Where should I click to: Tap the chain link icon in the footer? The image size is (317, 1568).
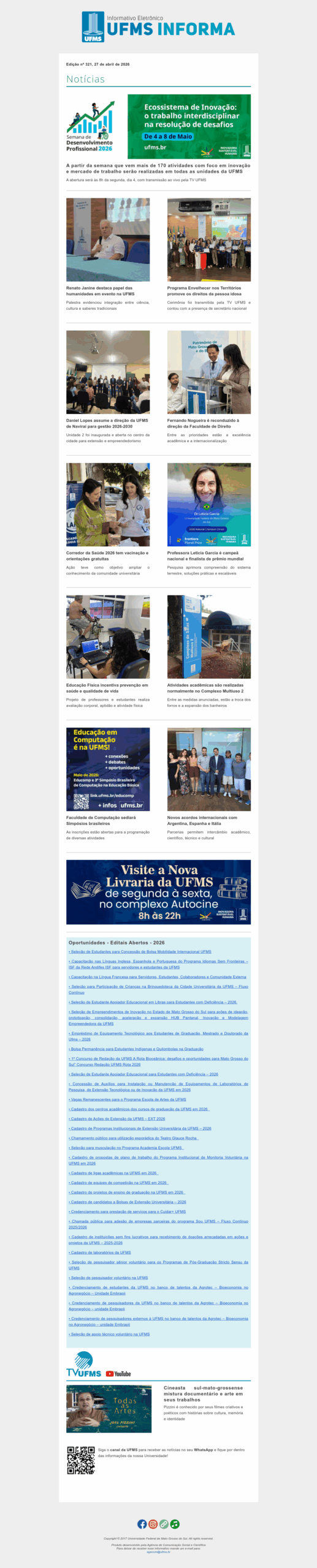coord(164,1524)
